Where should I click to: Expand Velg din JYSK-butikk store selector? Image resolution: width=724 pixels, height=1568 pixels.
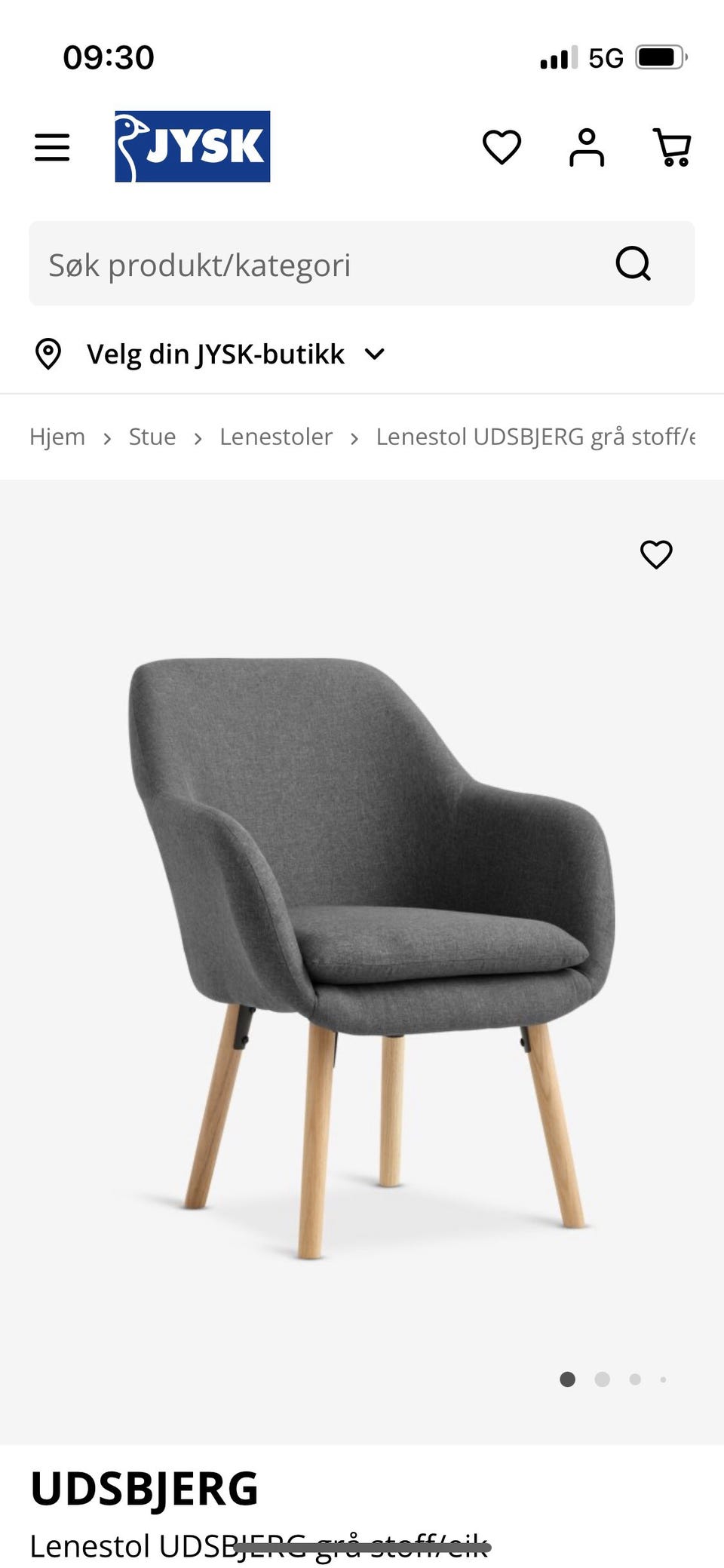pyautogui.click(x=210, y=354)
